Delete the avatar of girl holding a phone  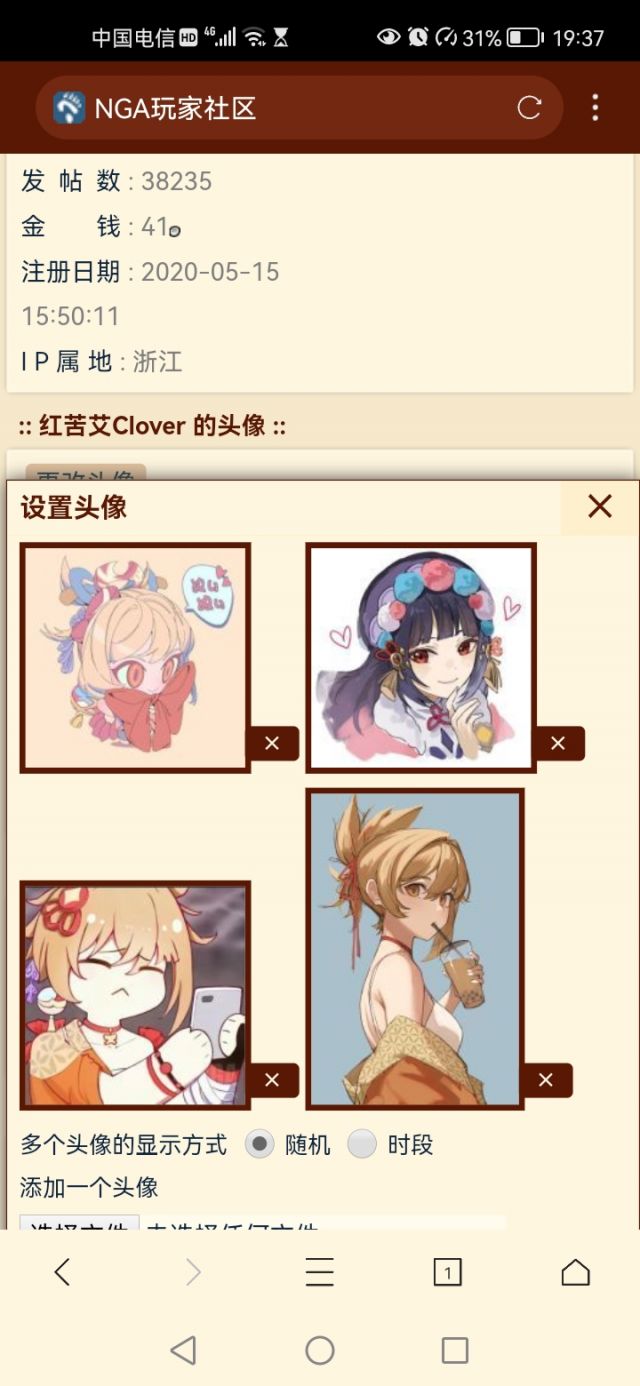pyautogui.click(x=272, y=1080)
